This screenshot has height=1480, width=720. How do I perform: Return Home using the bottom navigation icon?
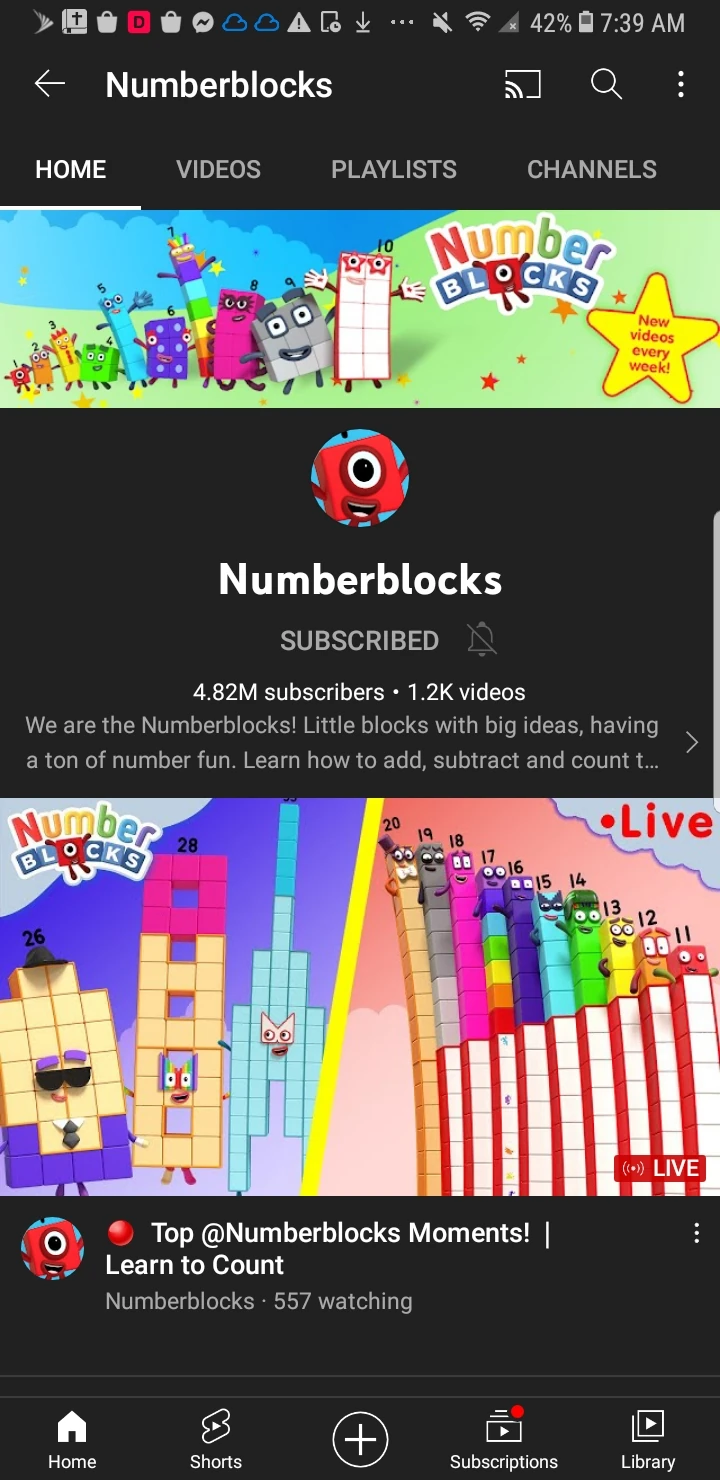click(x=71, y=1425)
